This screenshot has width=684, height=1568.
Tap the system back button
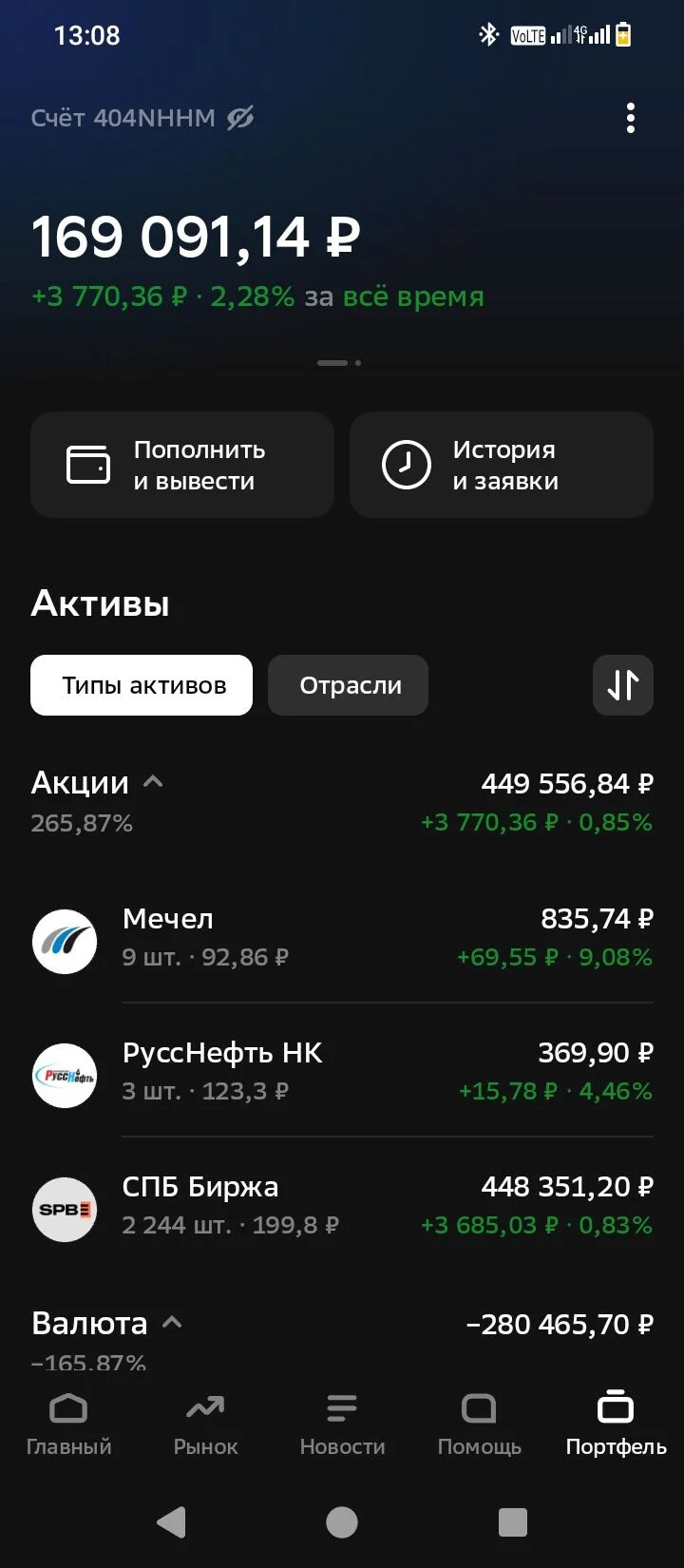pyautogui.click(x=171, y=1522)
